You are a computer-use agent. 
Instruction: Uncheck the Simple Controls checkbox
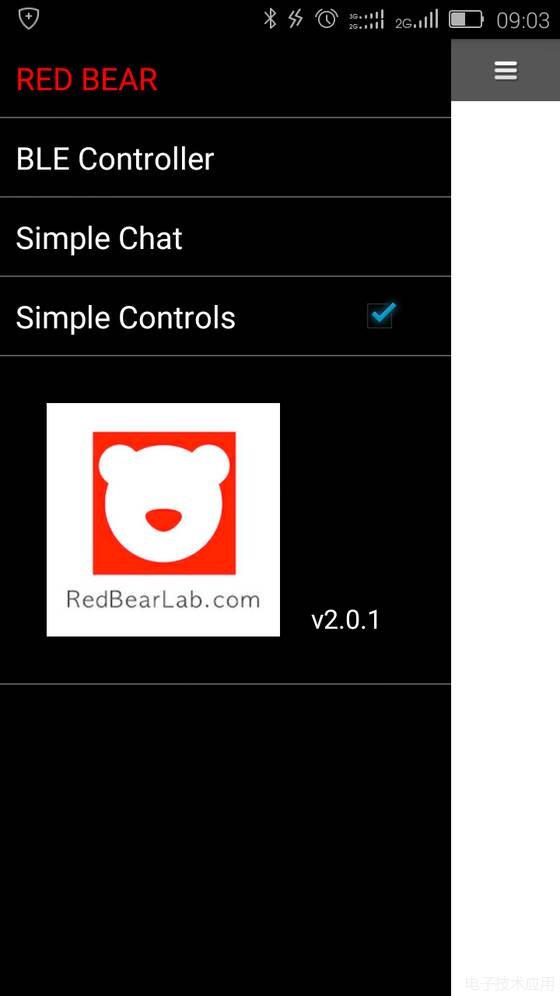(381, 315)
